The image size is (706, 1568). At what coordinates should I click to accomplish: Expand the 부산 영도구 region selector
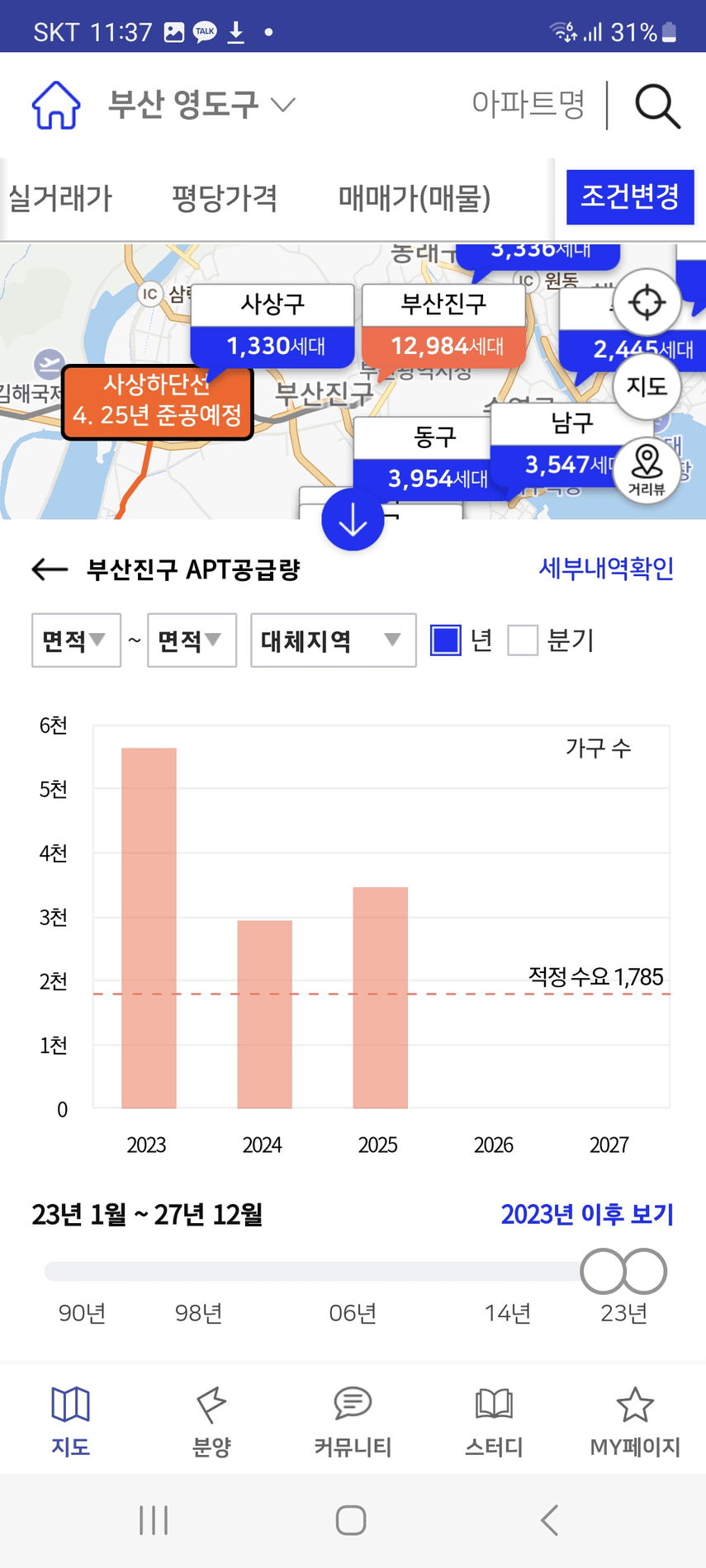[x=201, y=105]
